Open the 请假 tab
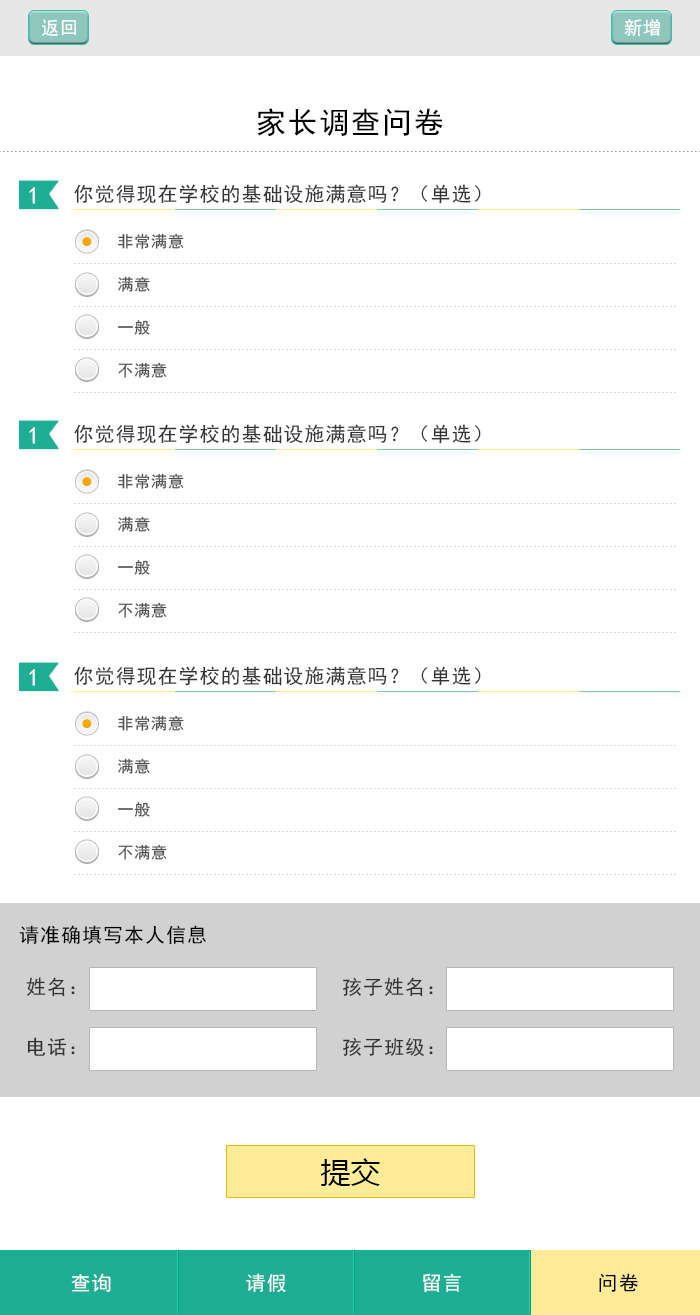Image resolution: width=700 pixels, height=1315 pixels. pos(265,1283)
